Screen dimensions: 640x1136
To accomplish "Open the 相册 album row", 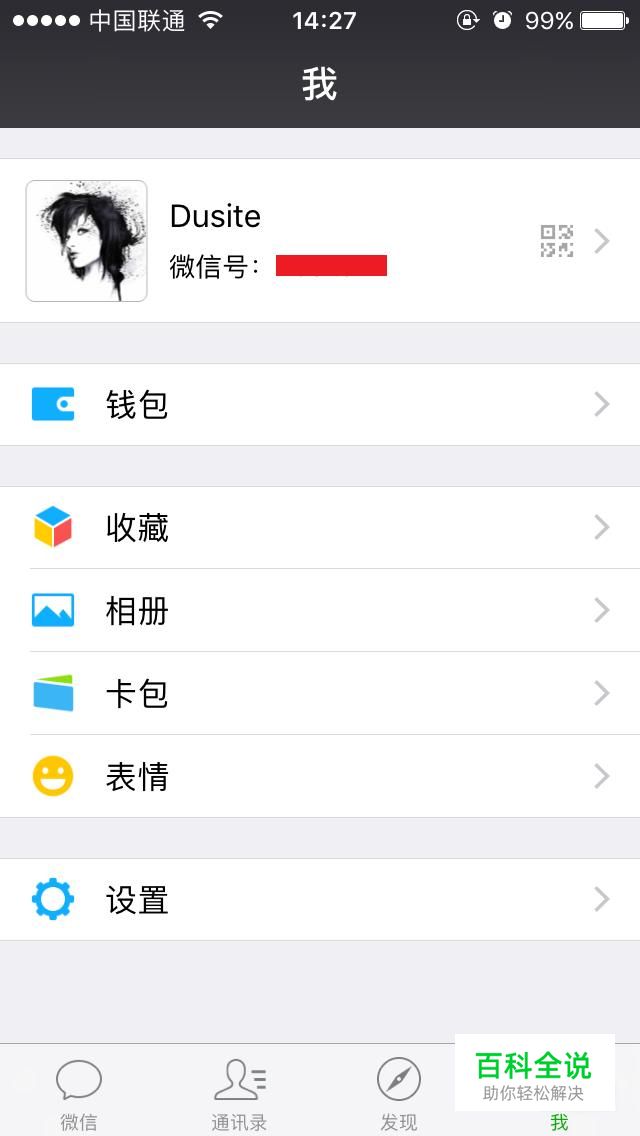I will [x=320, y=611].
